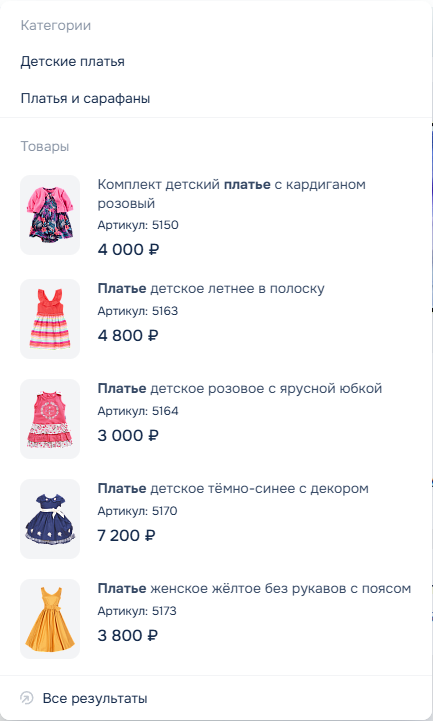The height and width of the screenshot is (721, 433).
Task: Open Комплект детский платье с кардиганом розовый
Action: coord(231,194)
